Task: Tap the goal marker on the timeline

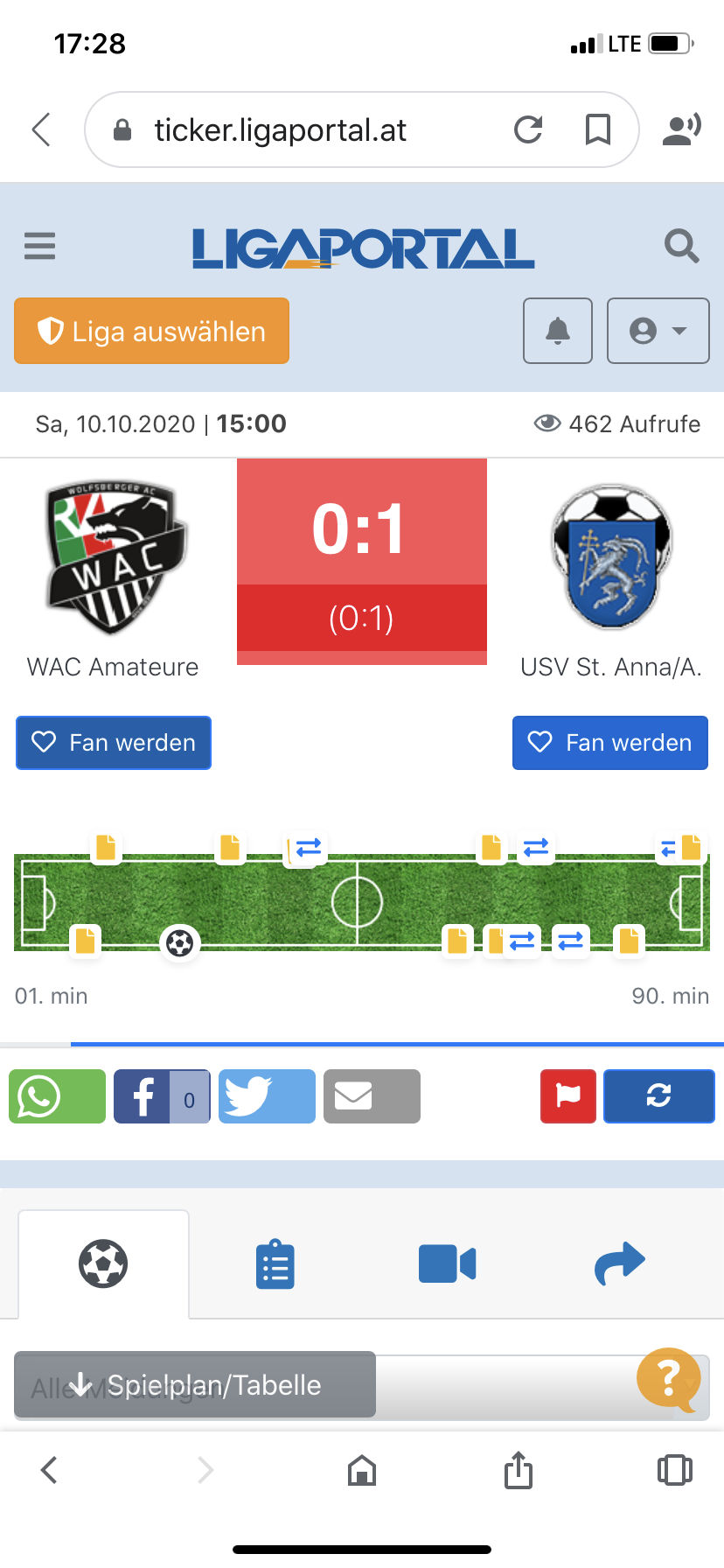Action: pyautogui.click(x=180, y=943)
